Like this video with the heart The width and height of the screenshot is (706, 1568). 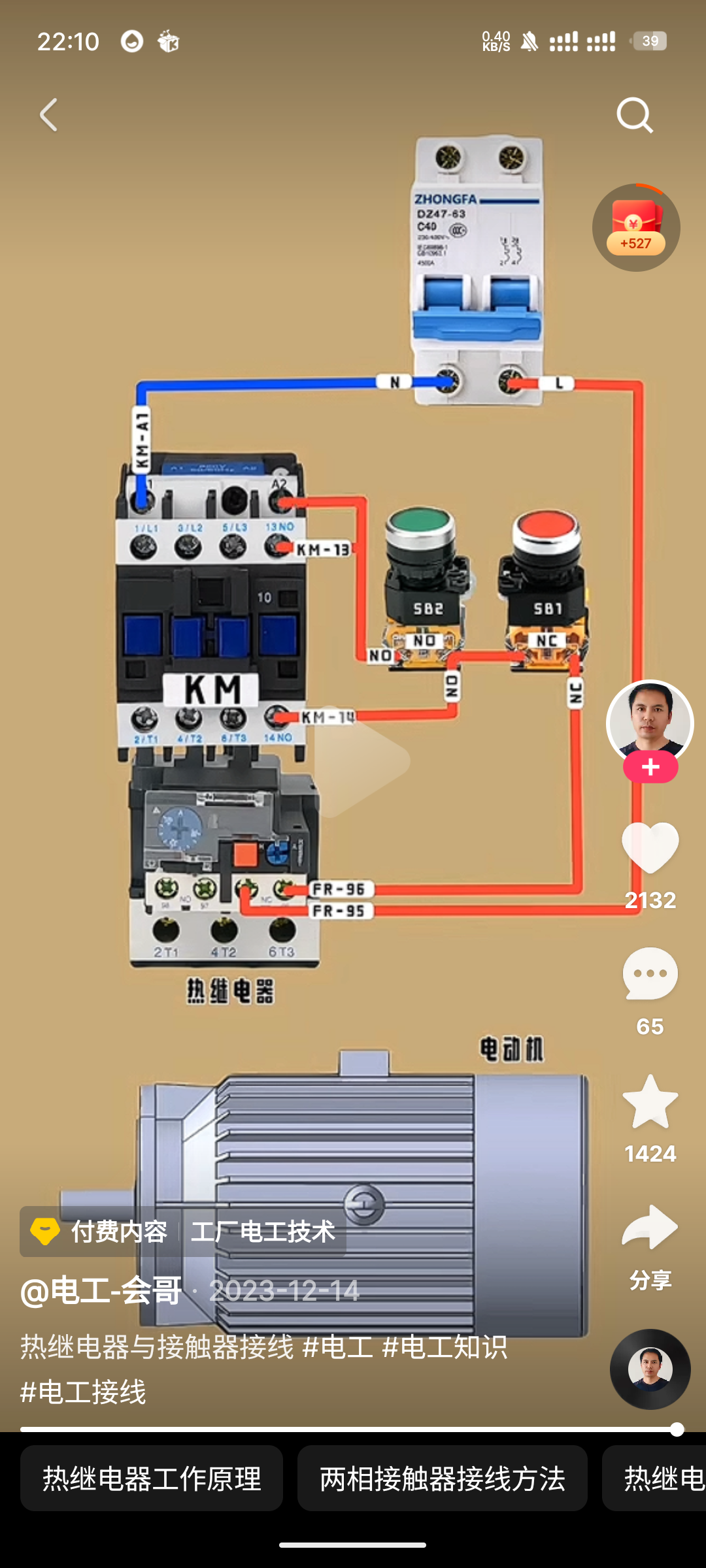coord(650,847)
